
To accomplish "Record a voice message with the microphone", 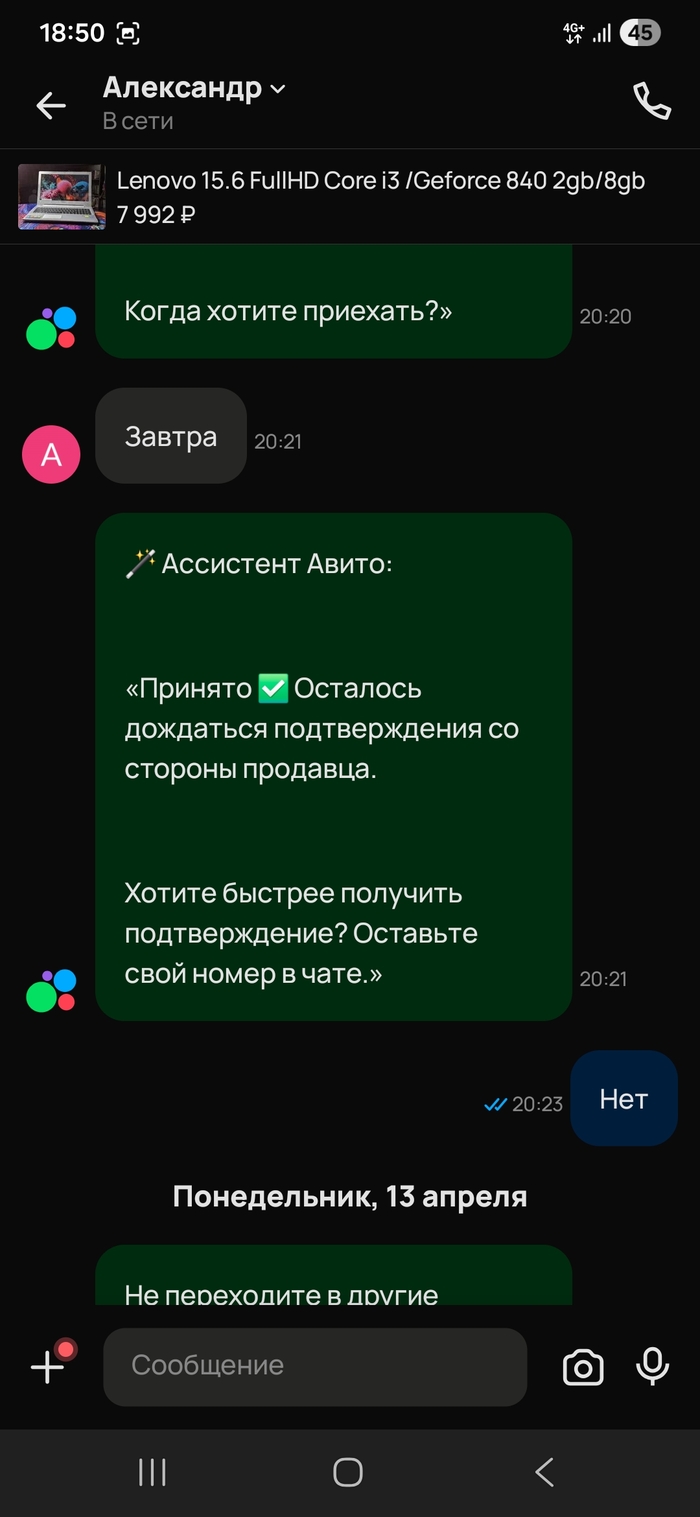I will [652, 1366].
